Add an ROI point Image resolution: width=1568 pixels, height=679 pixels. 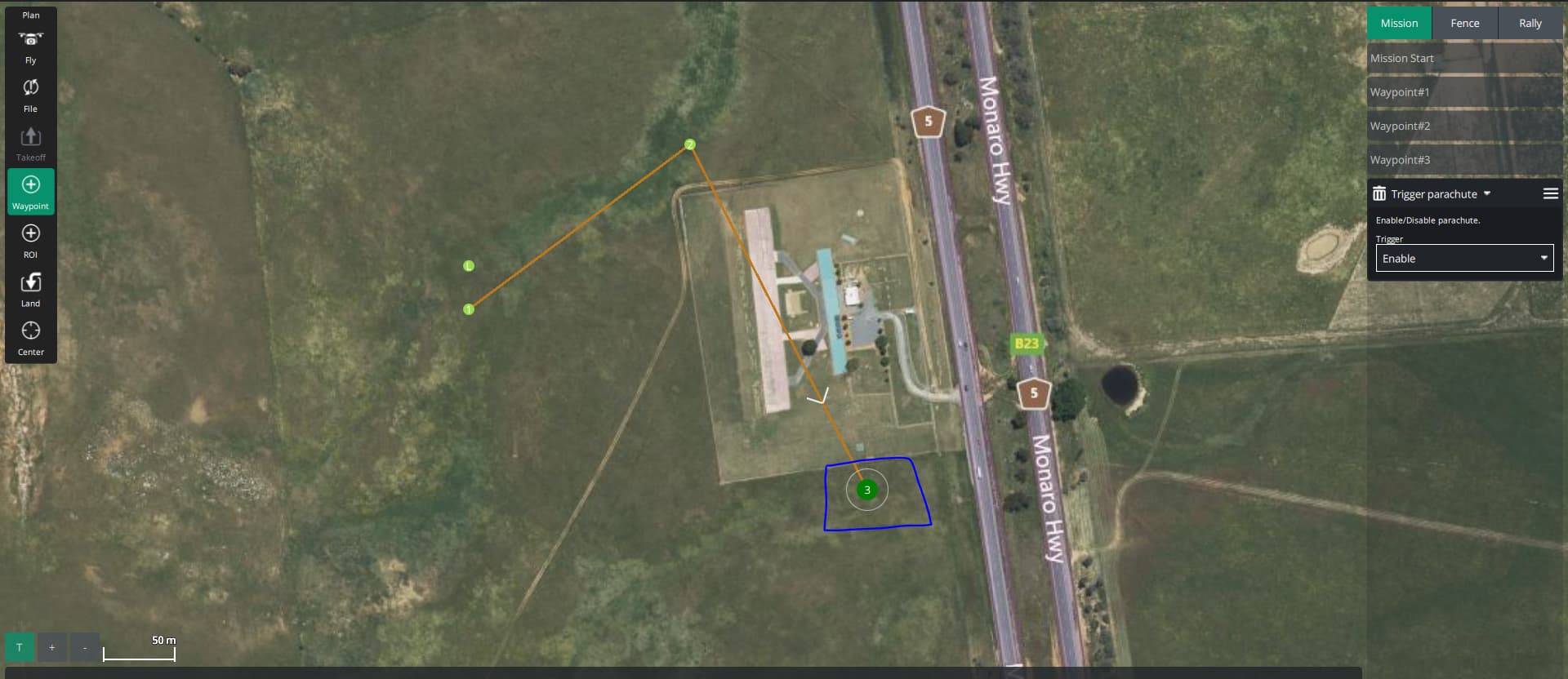[x=30, y=240]
